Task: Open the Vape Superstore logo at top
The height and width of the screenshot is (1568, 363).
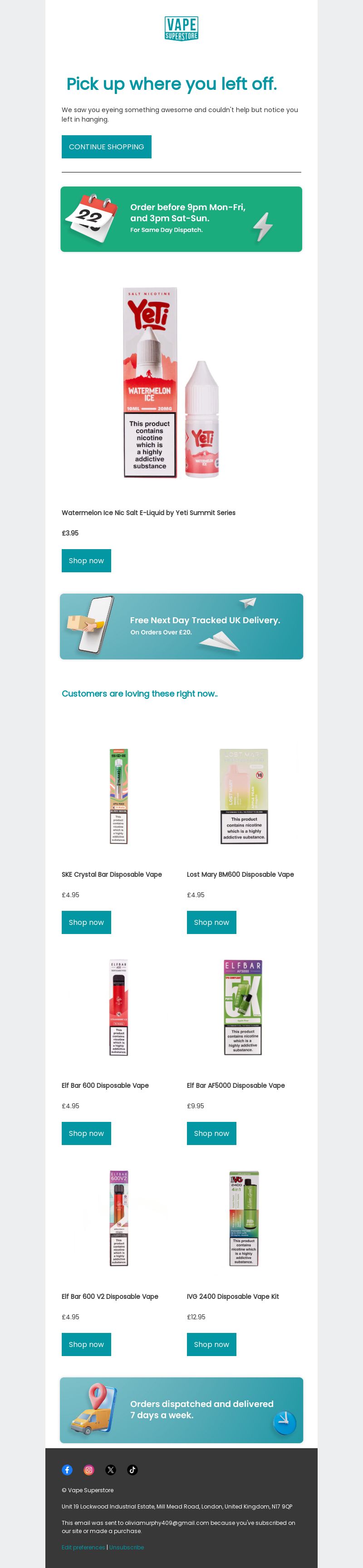Action: (181, 29)
